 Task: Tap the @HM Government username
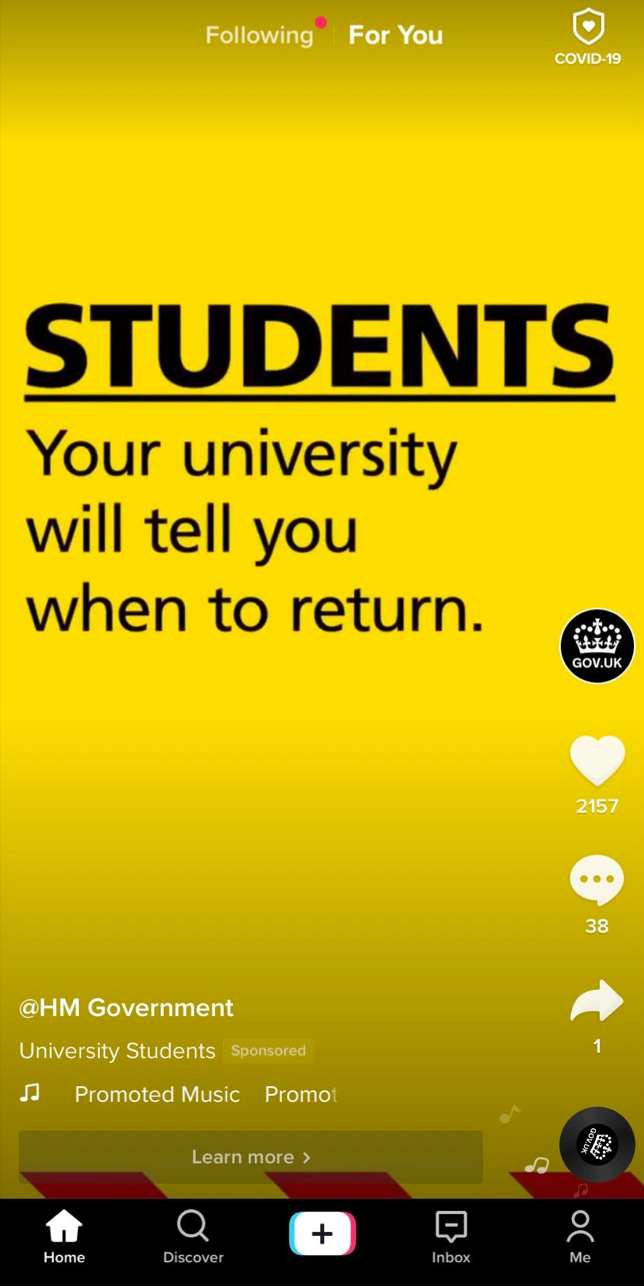(x=126, y=1008)
